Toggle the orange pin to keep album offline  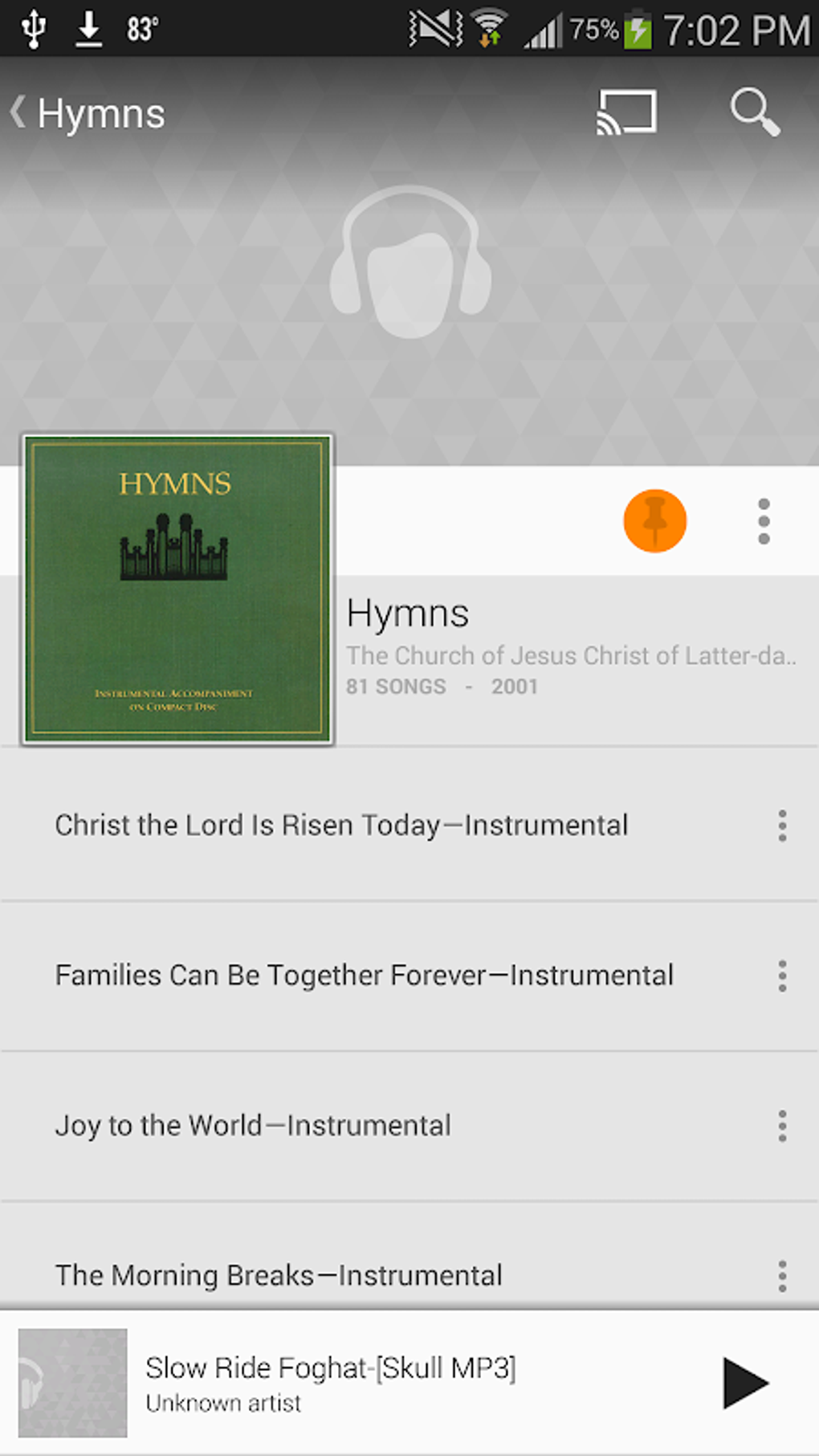coord(654,520)
